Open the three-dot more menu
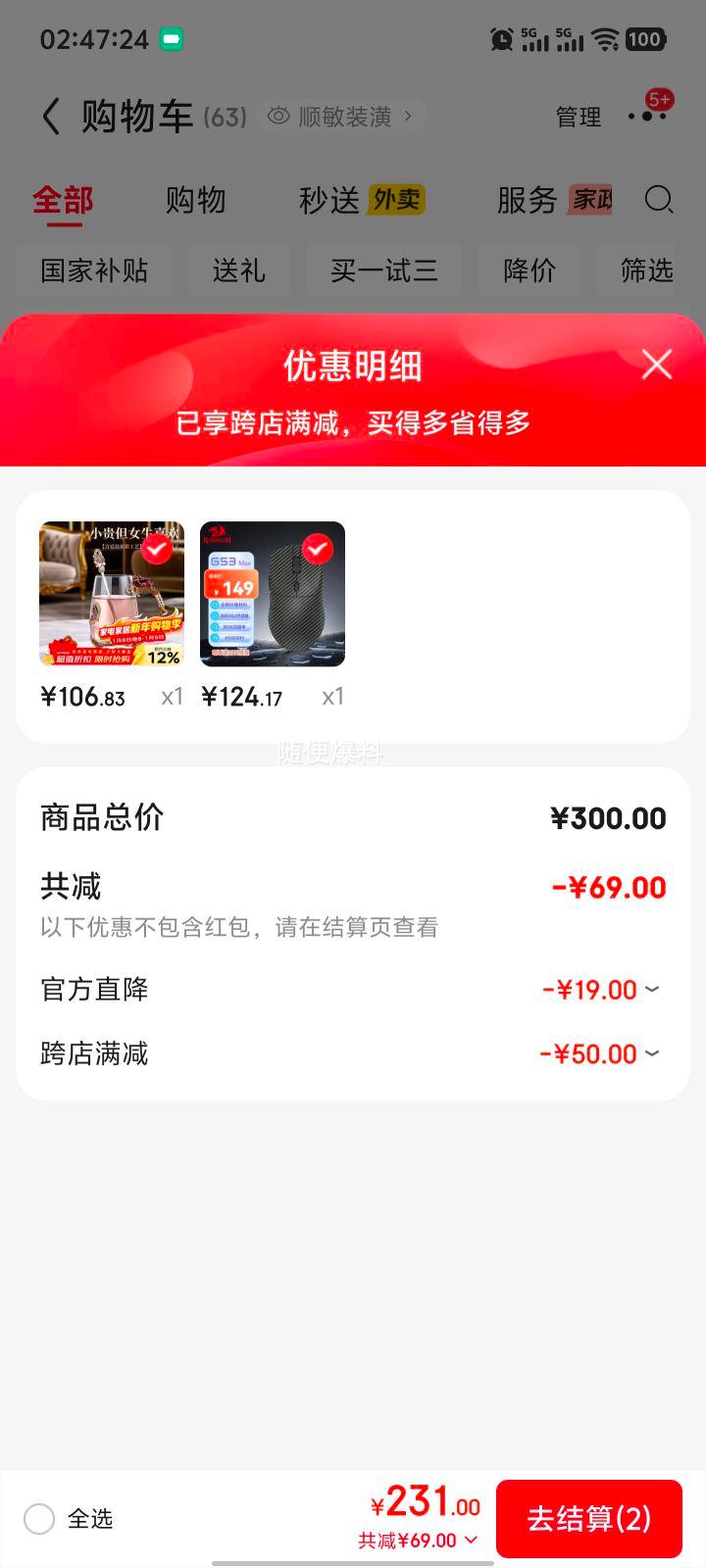Viewport: 706px width, 1568px height. tap(647, 117)
